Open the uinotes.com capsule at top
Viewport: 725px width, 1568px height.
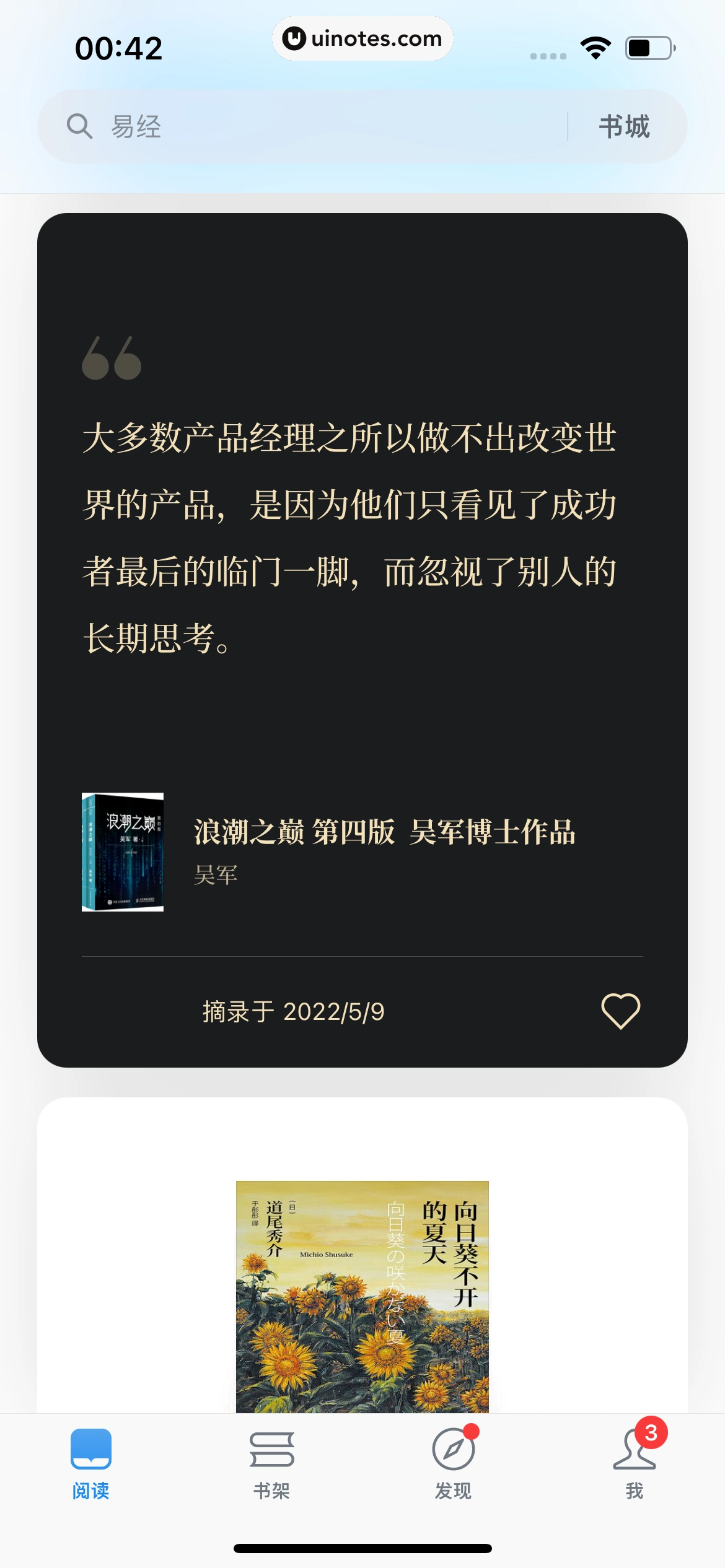(x=362, y=38)
